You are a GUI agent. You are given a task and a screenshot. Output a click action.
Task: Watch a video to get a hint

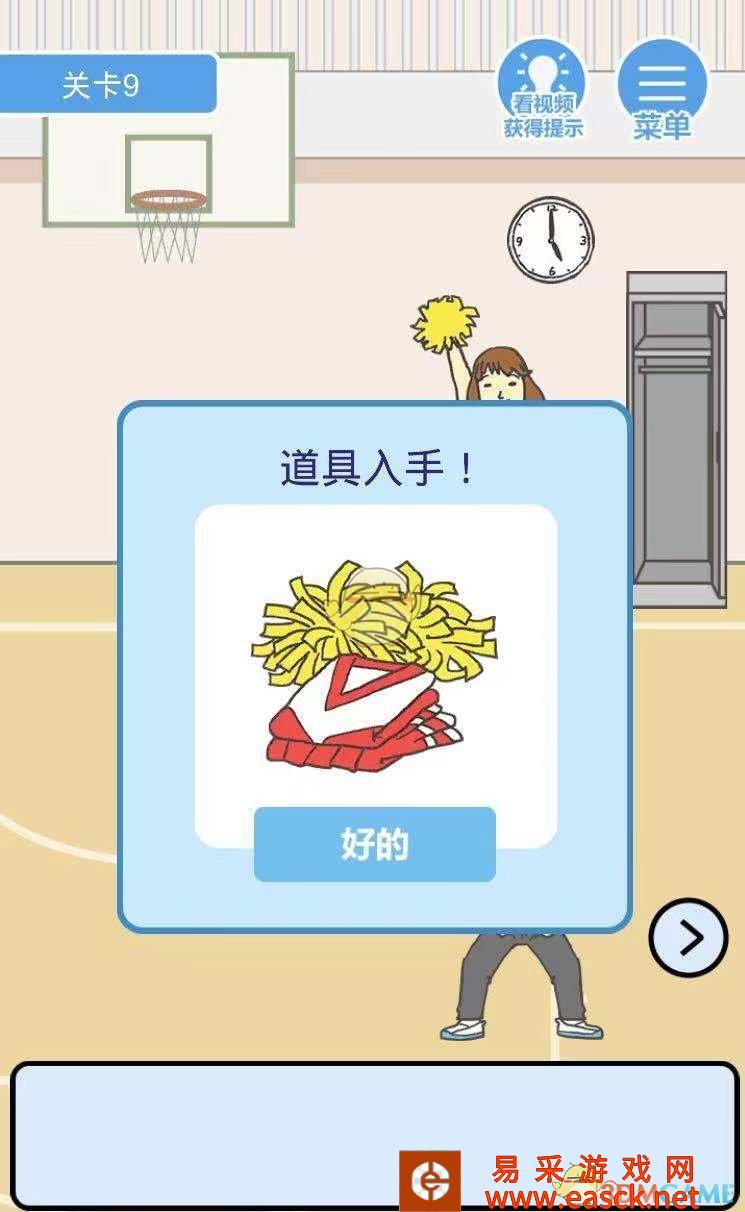pos(542,90)
